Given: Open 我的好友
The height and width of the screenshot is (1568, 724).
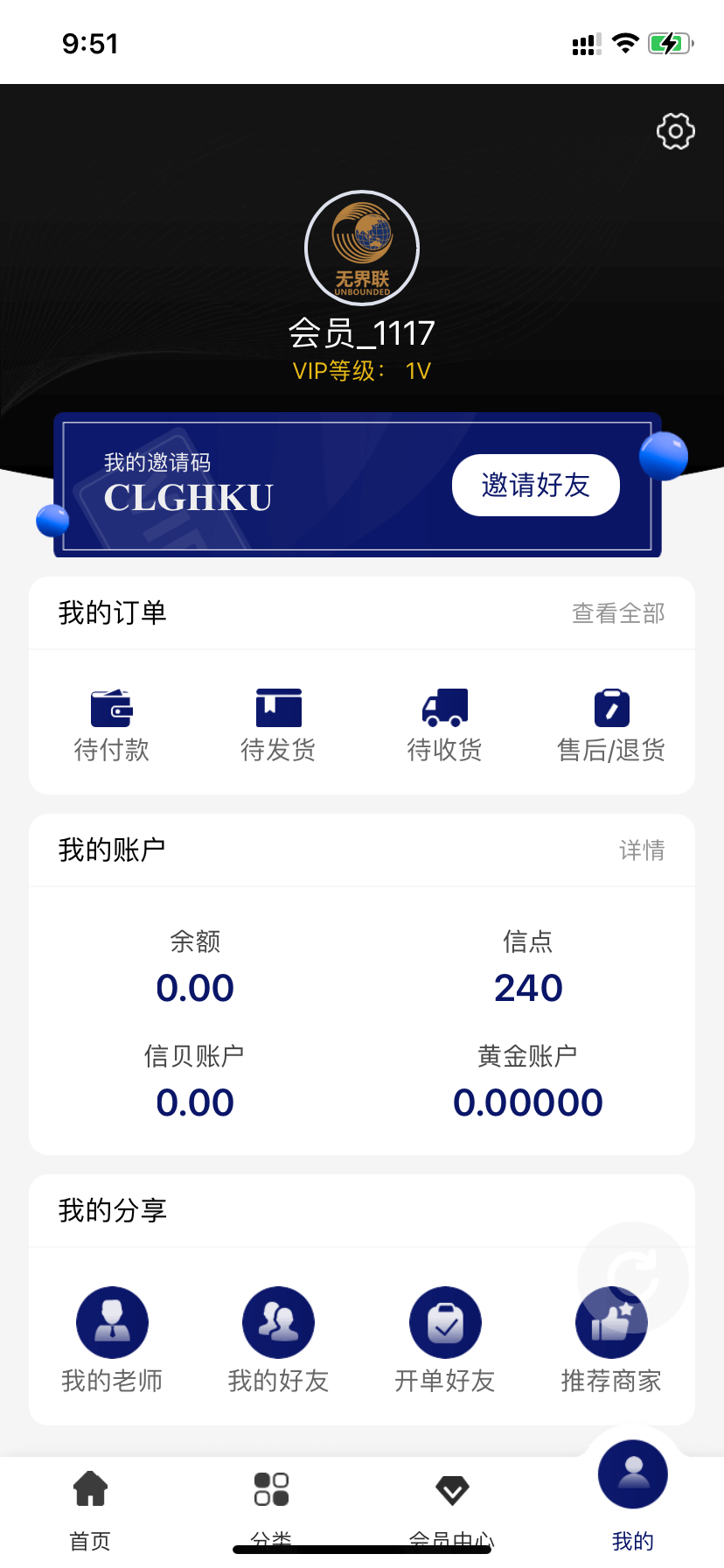Looking at the screenshot, I should pos(278,1339).
